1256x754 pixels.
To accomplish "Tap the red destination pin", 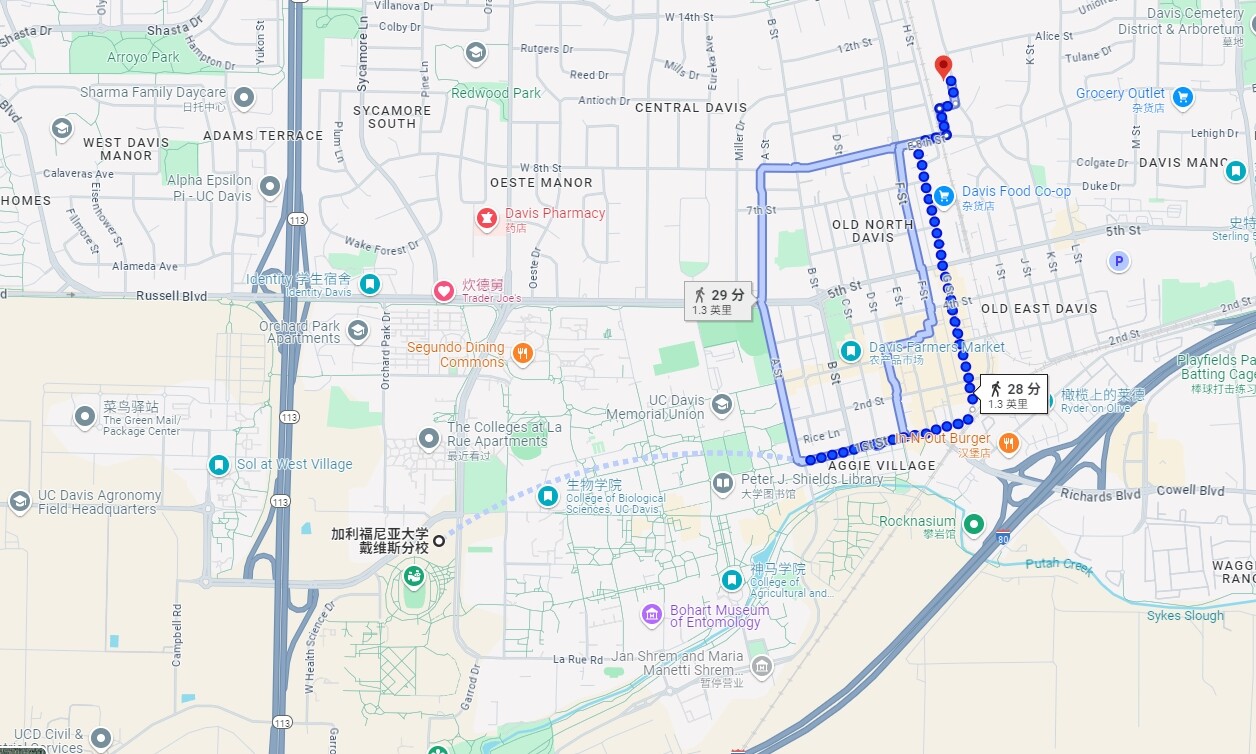I will [942, 68].
